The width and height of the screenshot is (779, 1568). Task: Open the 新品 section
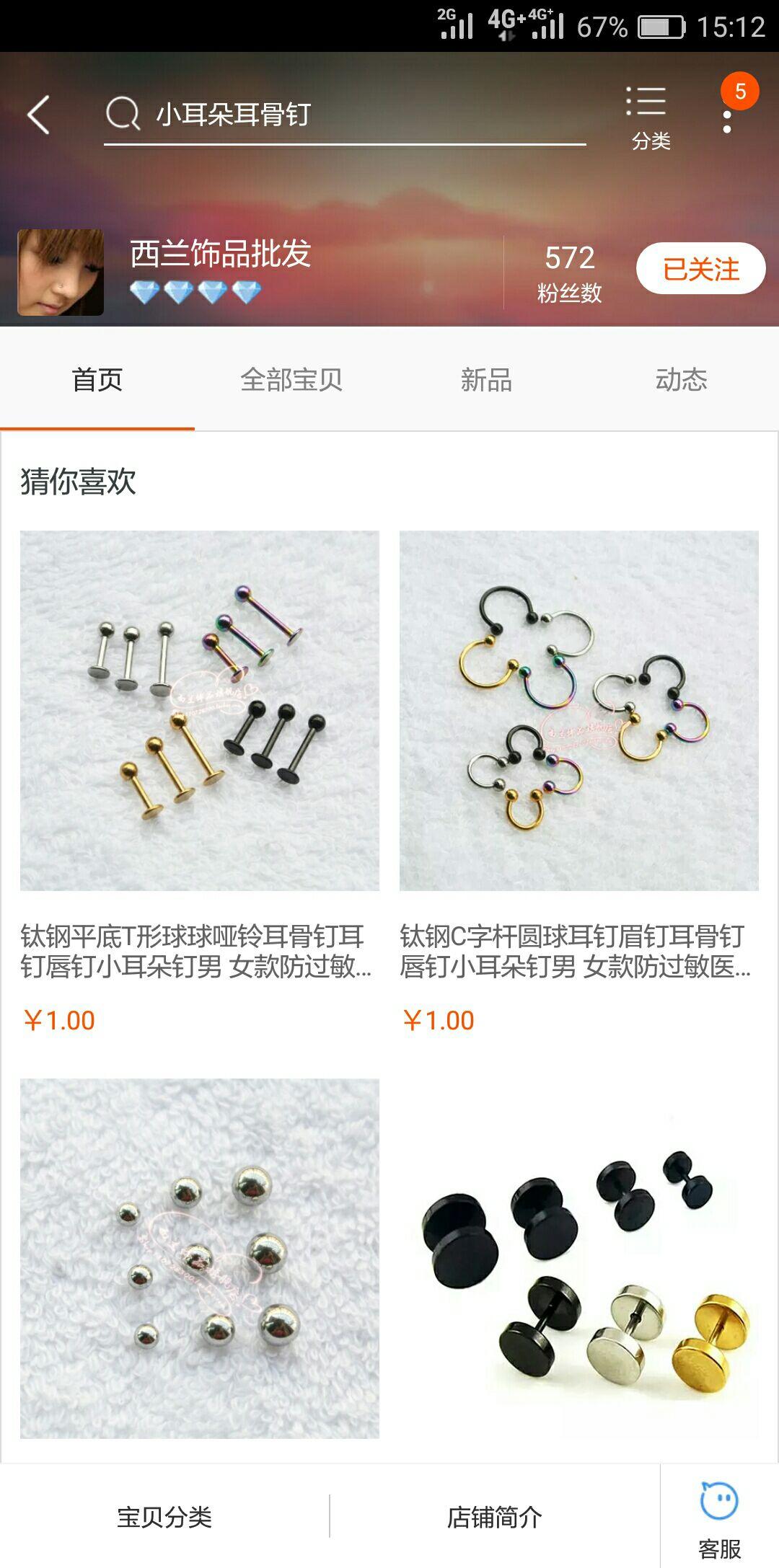[x=487, y=382]
